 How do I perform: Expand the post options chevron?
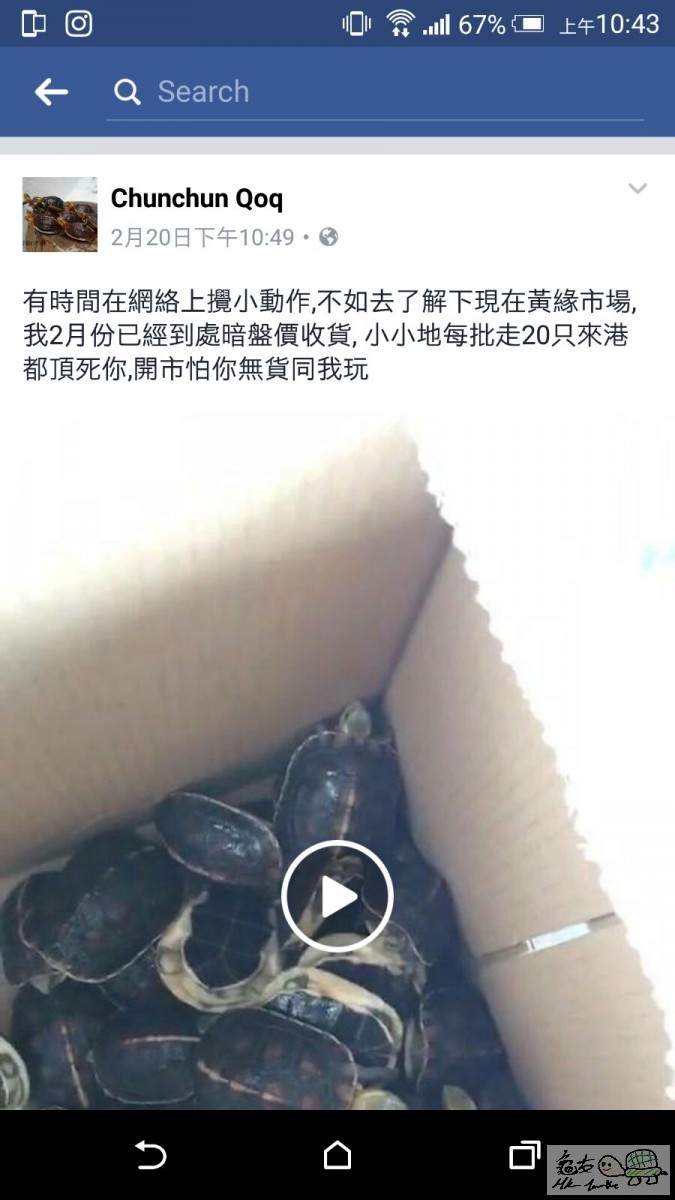(637, 189)
